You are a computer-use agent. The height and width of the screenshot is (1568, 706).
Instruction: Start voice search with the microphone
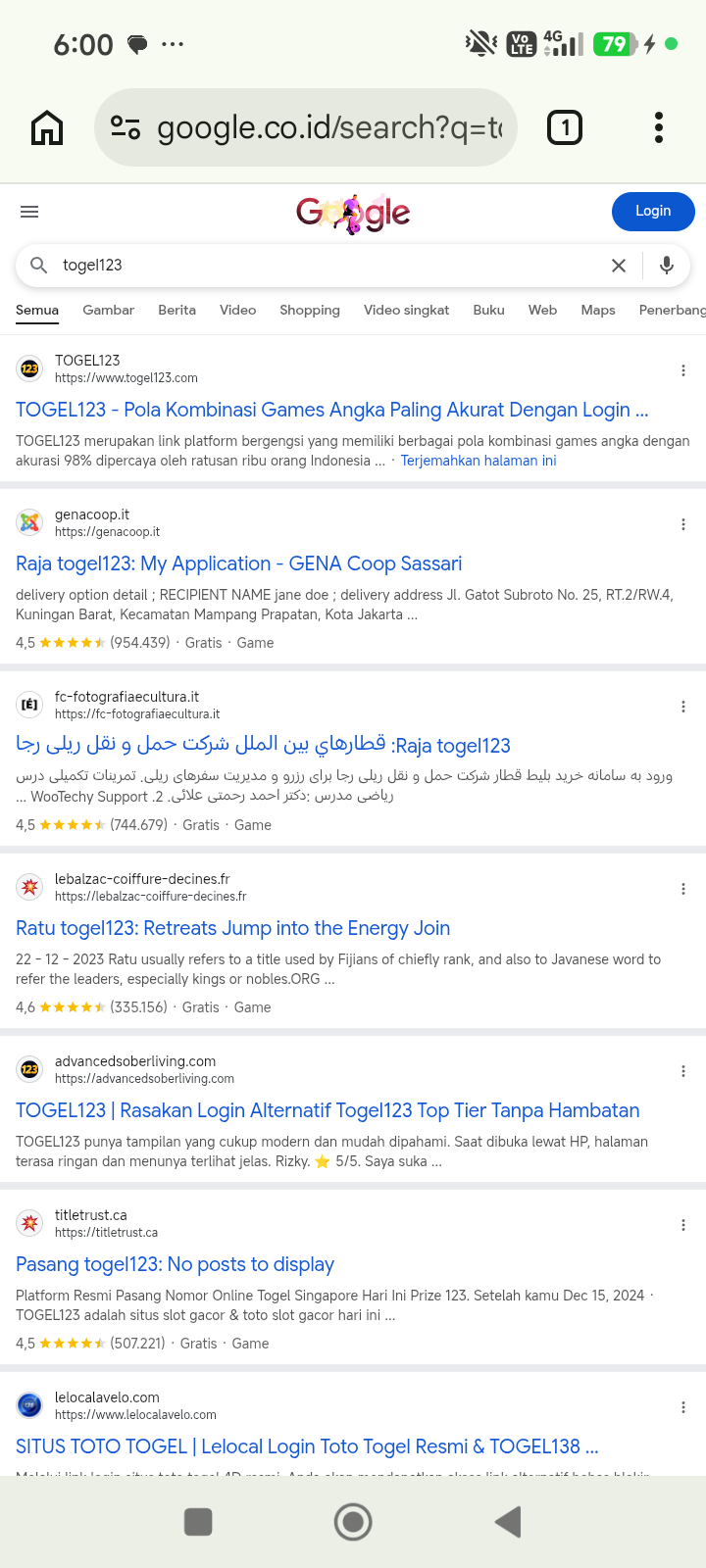[x=667, y=266]
